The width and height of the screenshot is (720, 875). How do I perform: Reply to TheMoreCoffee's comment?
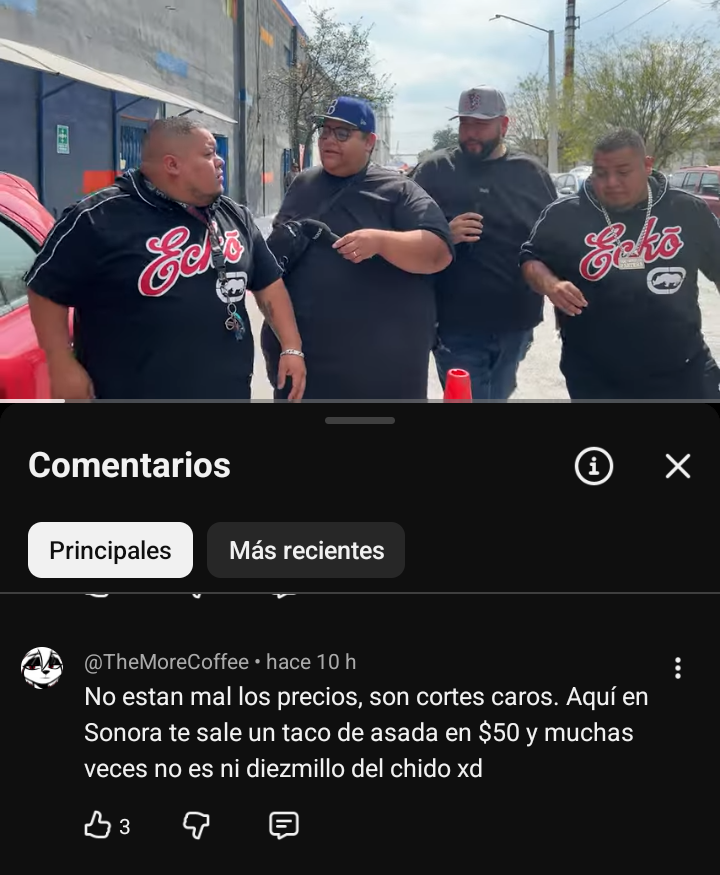(284, 825)
